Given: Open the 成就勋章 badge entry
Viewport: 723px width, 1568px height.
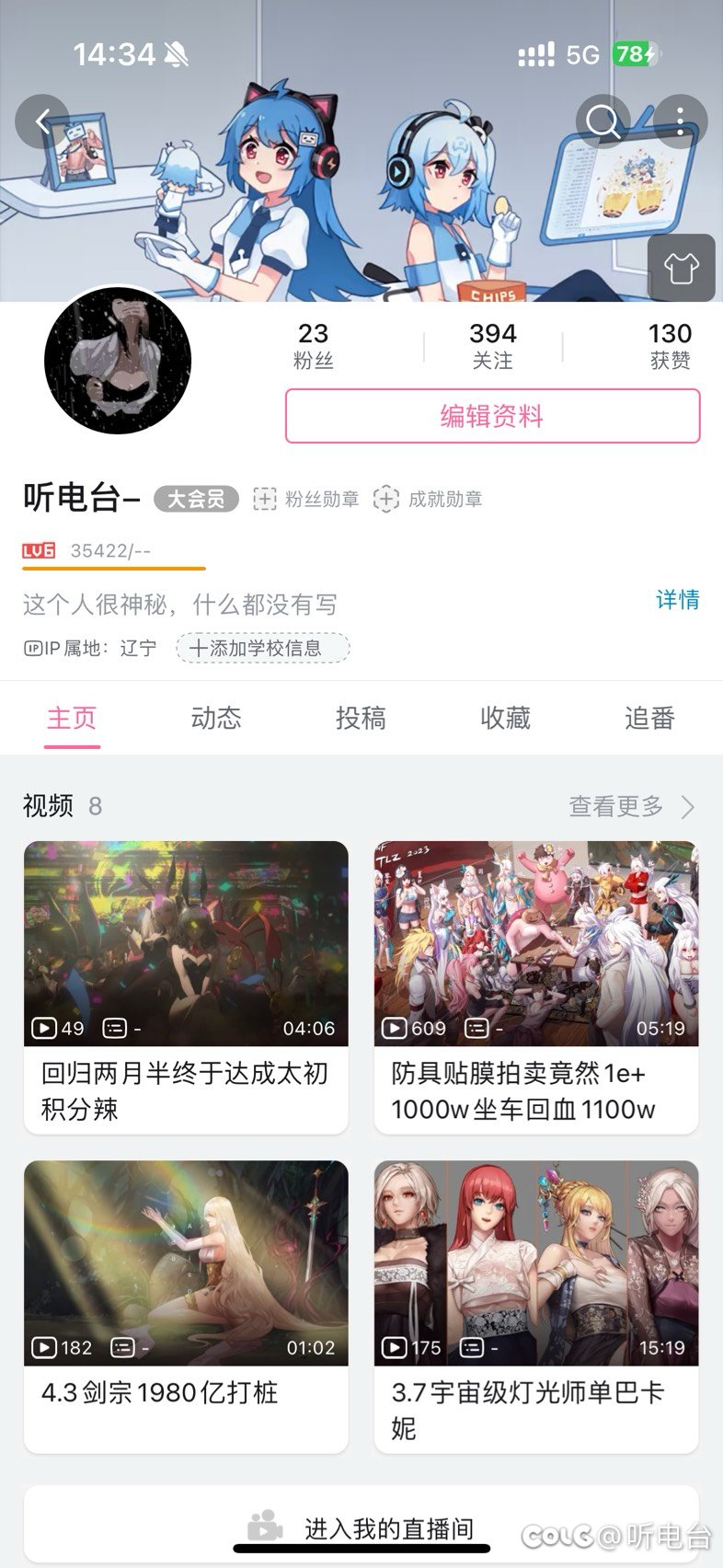Looking at the screenshot, I should tap(428, 499).
